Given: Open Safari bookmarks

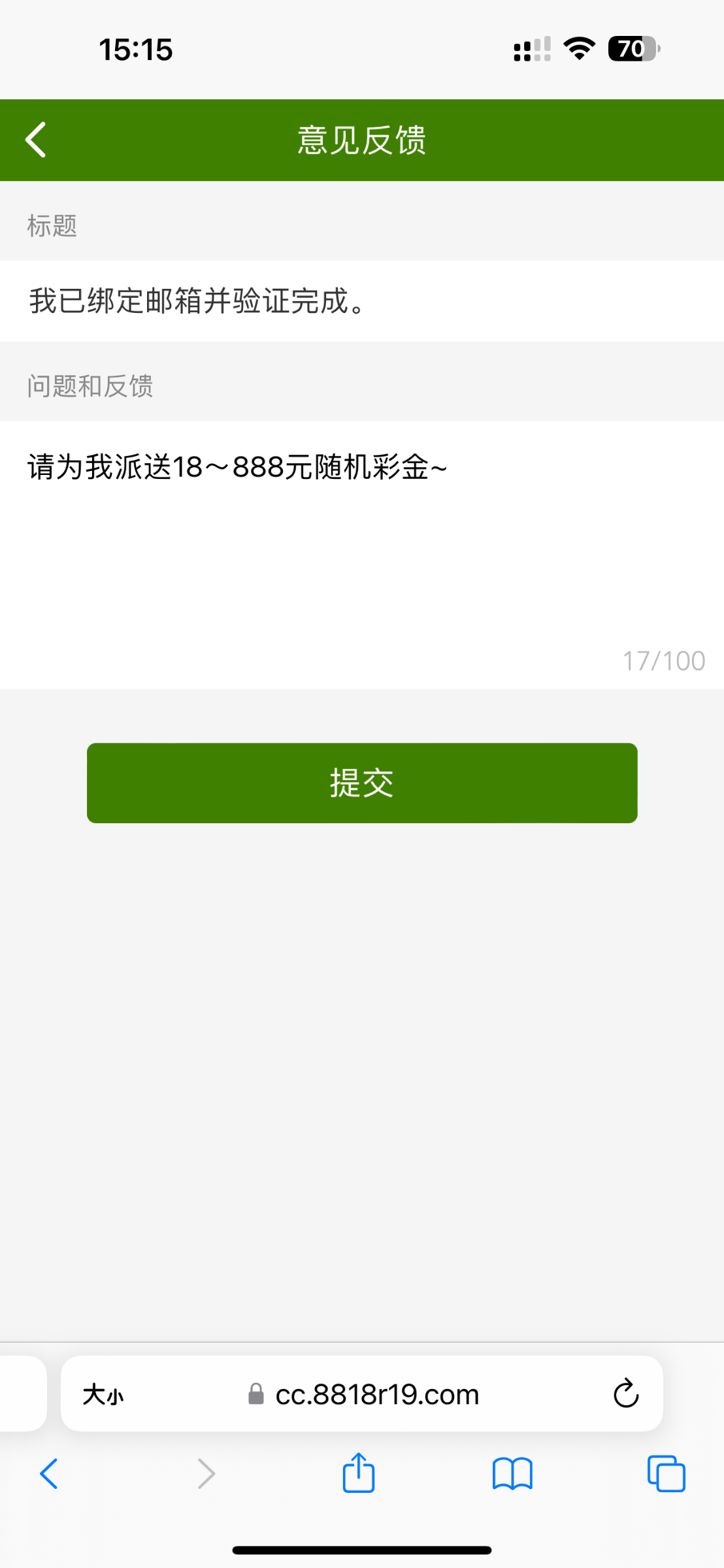Looking at the screenshot, I should coord(512,1474).
